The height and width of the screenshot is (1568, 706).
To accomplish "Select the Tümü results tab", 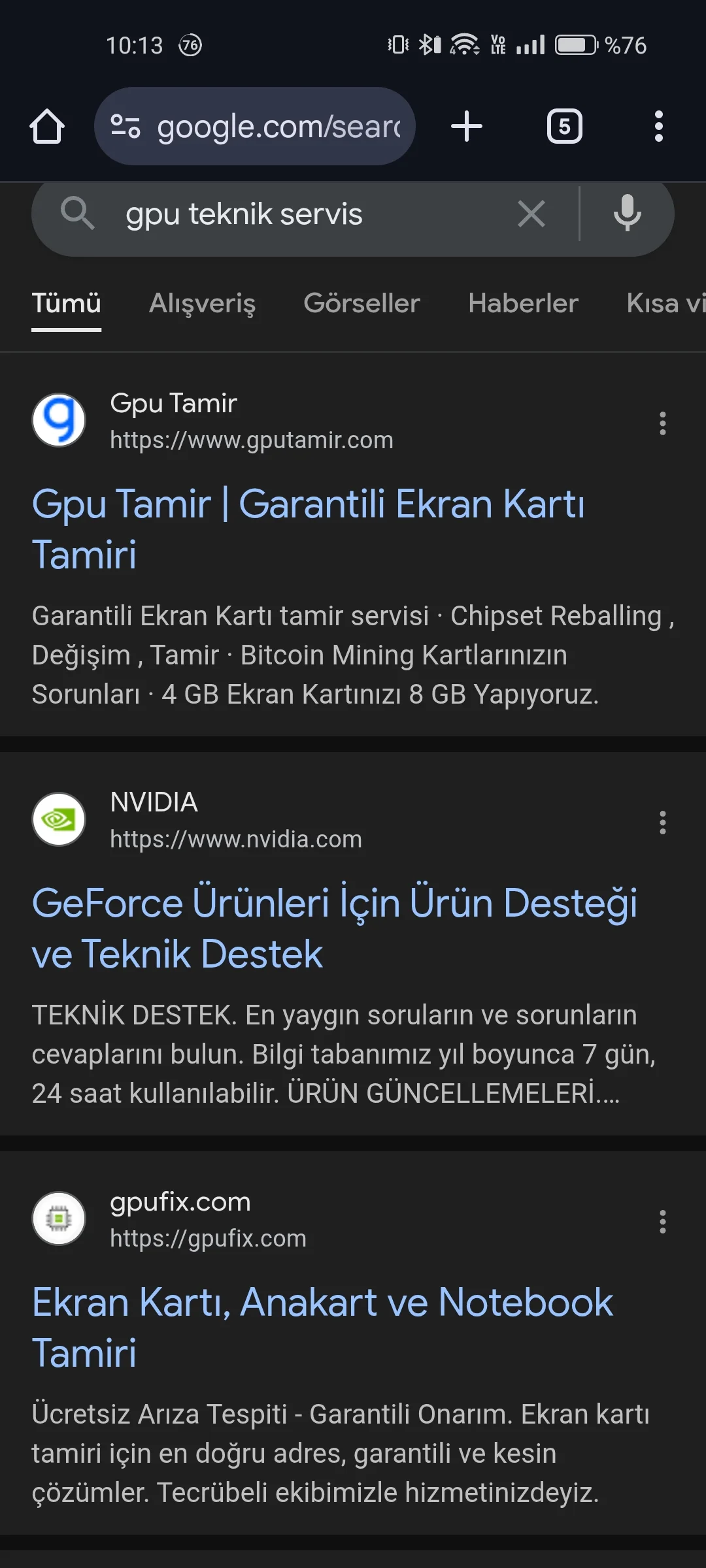I will pyautogui.click(x=66, y=304).
